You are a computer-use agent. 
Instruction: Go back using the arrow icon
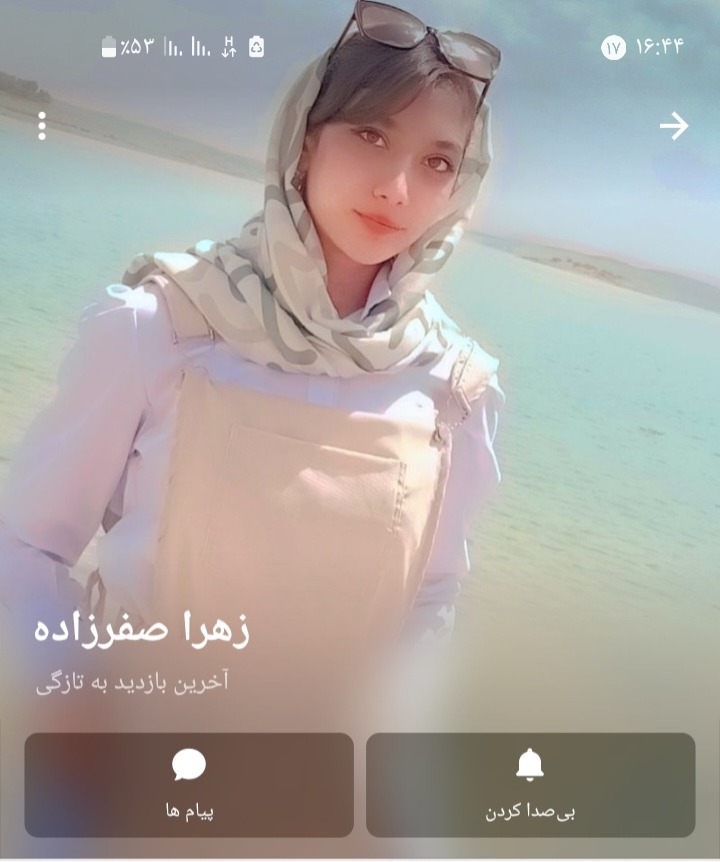674,126
